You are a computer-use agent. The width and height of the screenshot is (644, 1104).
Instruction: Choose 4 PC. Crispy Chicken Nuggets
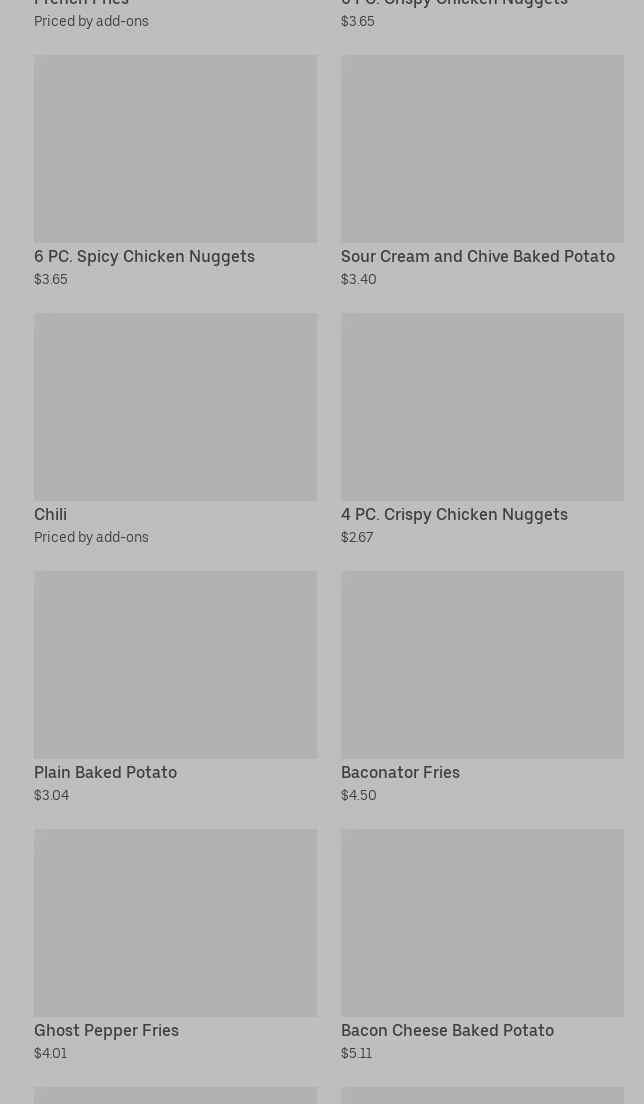tap(482, 429)
